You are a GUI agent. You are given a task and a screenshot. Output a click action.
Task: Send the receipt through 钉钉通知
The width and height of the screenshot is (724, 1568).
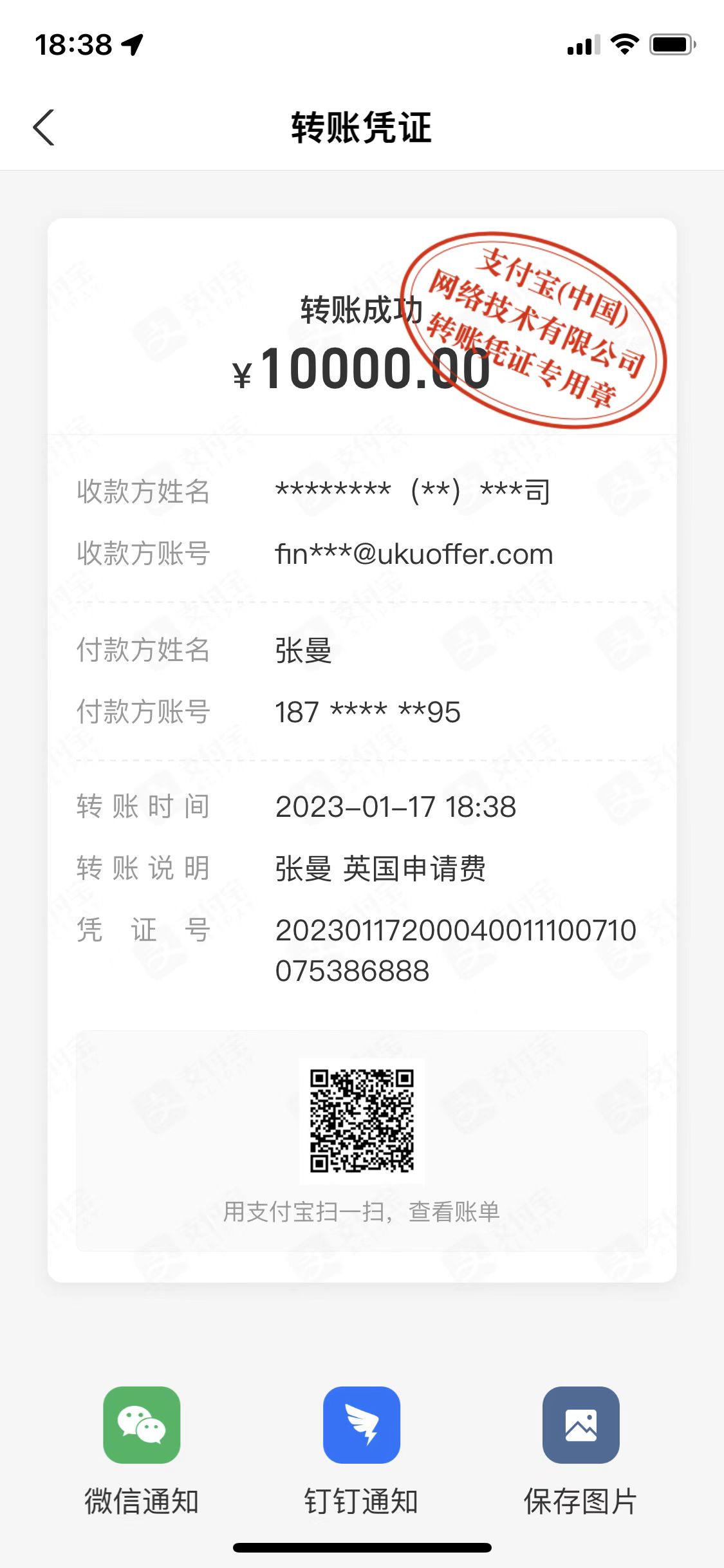pos(362,1425)
